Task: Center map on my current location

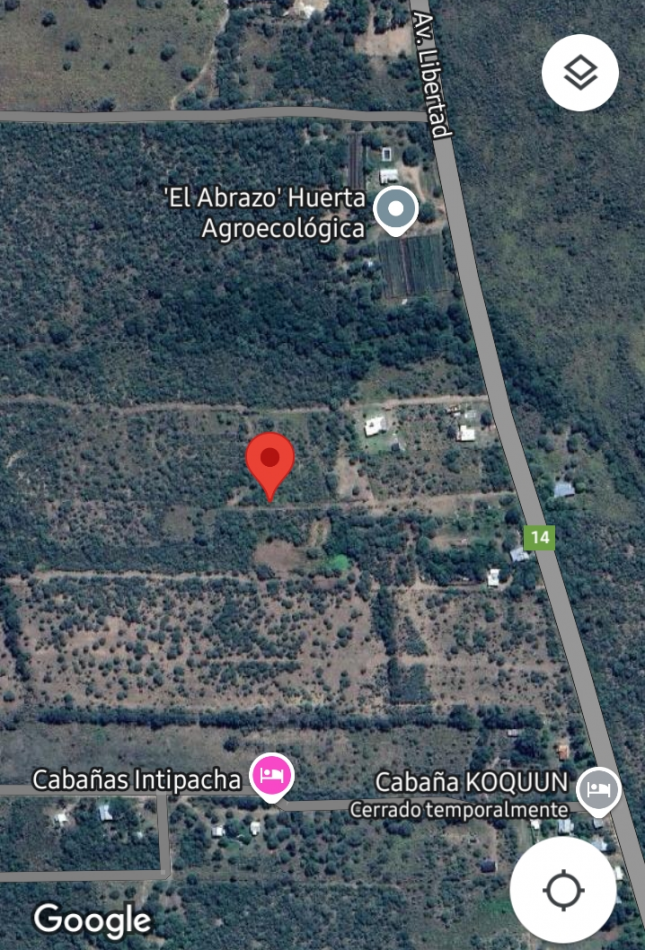Action: click(x=563, y=888)
